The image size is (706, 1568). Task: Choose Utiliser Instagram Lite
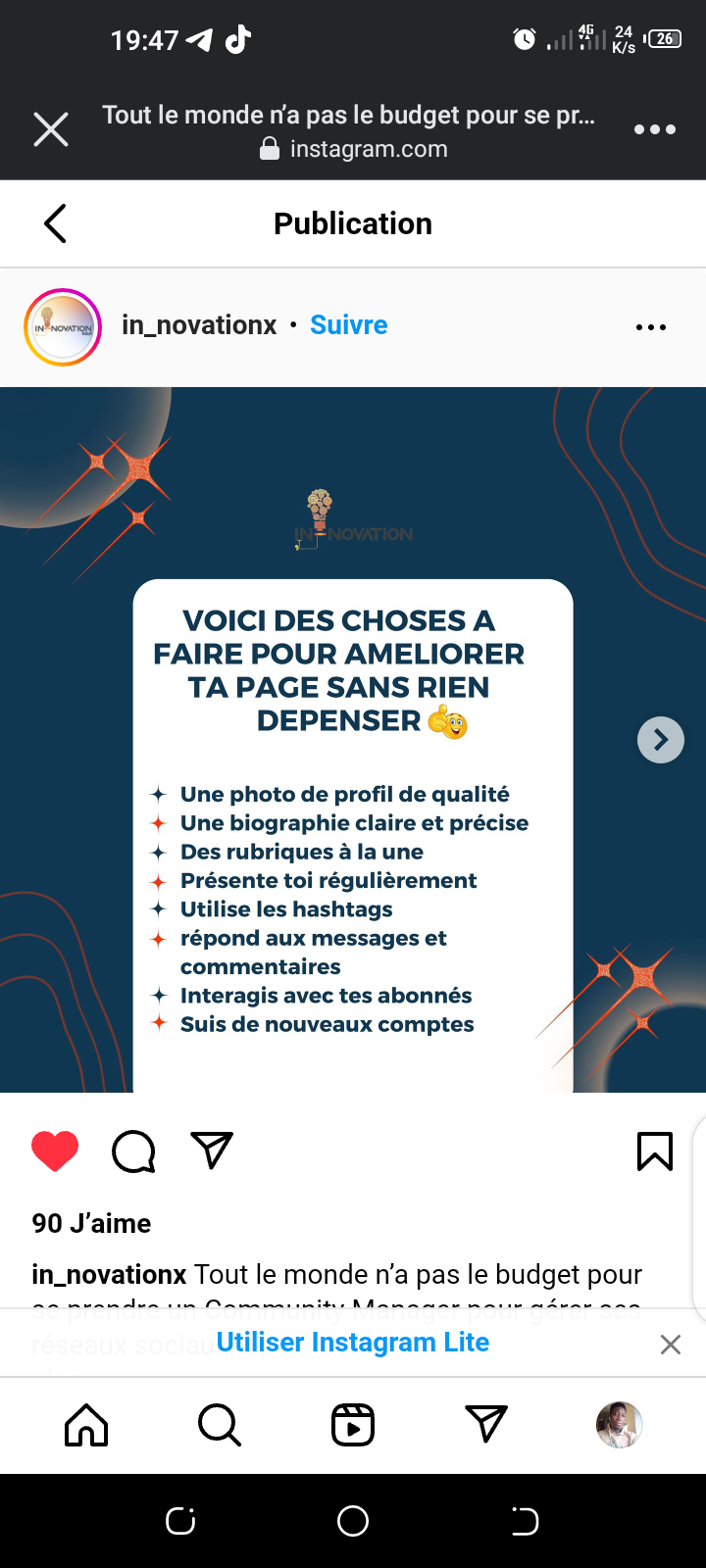point(353,1343)
